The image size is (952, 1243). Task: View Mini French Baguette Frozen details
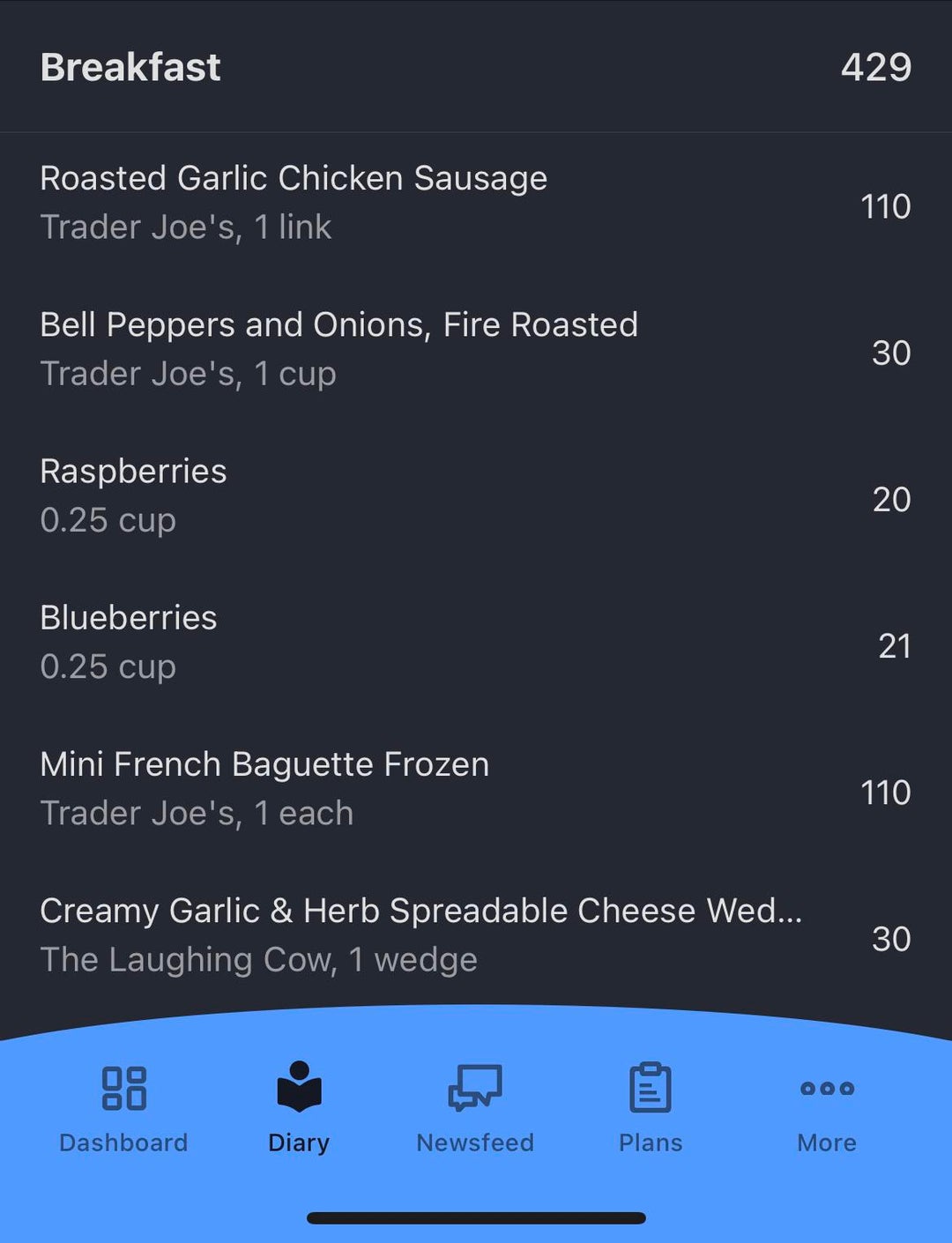point(264,788)
